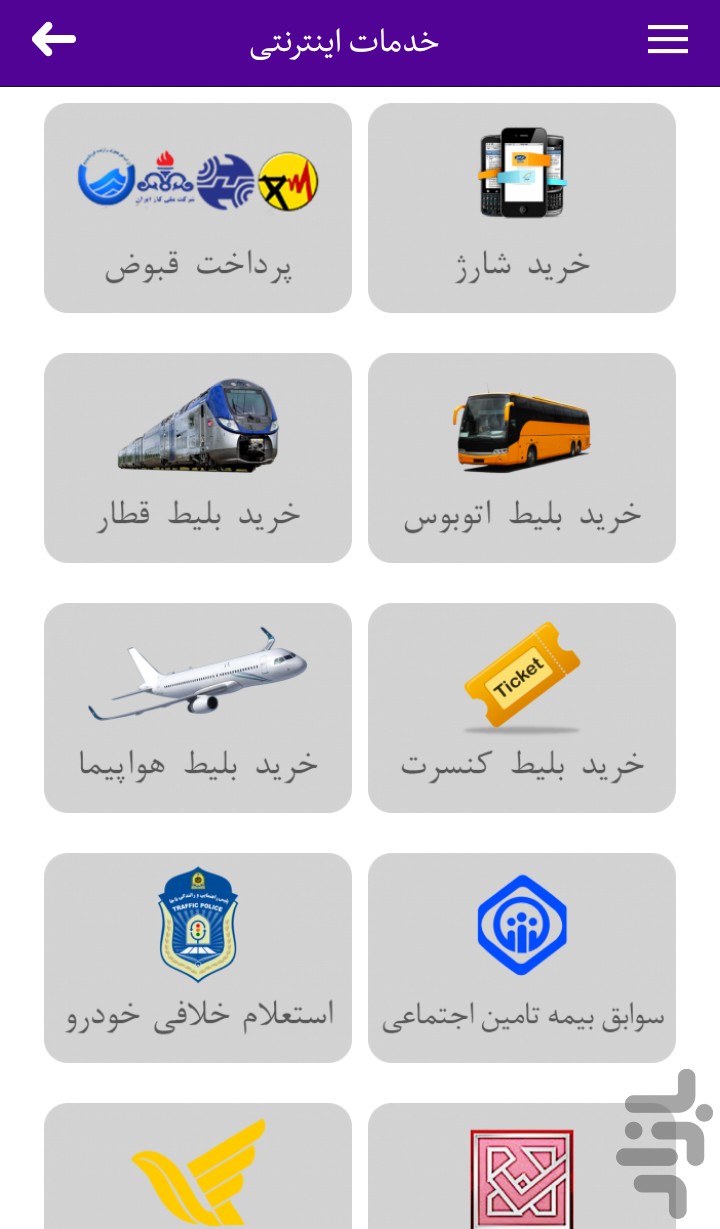
Task: Open خرید بلیط اتوبوس bus tickets
Action: pyautogui.click(x=522, y=458)
